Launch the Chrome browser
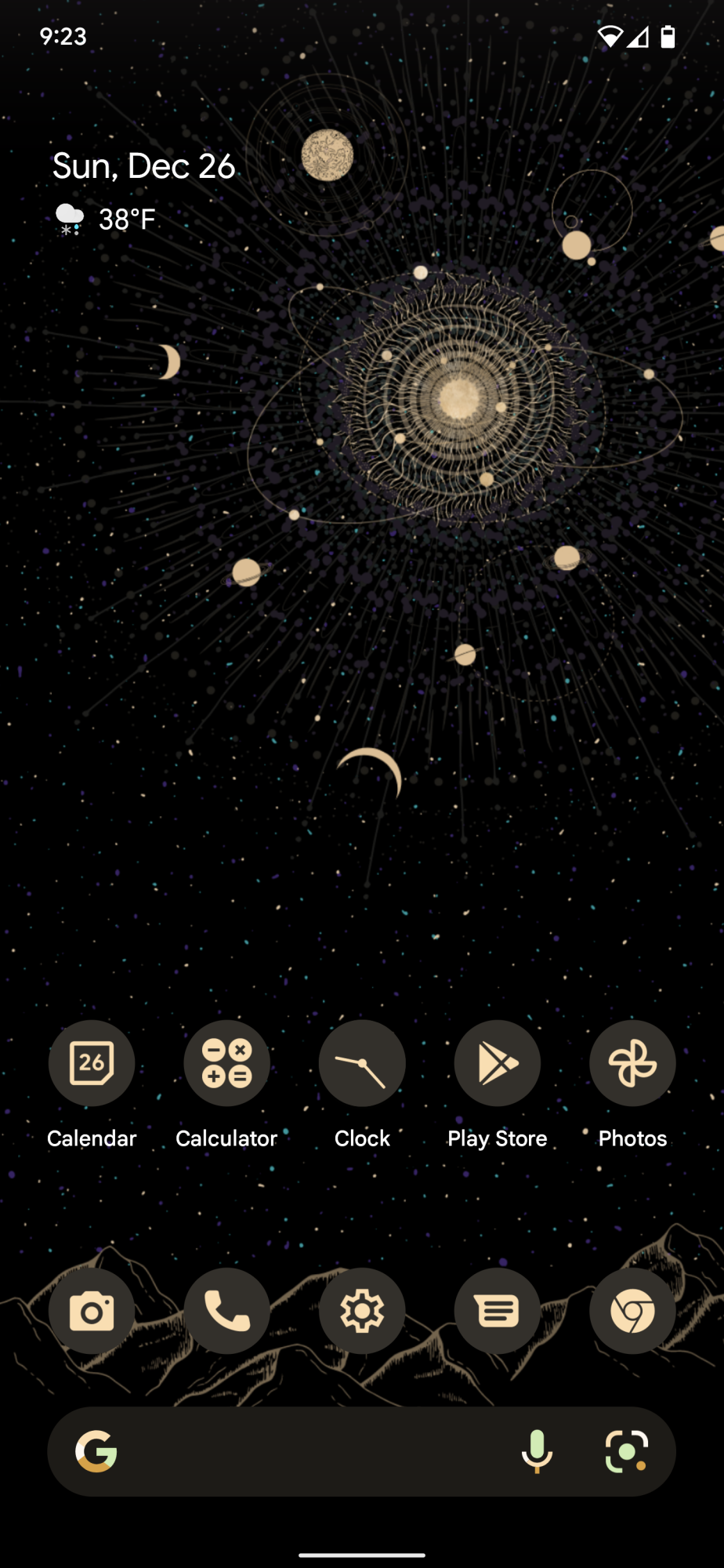Viewport: 724px width, 1568px height. tap(632, 1311)
